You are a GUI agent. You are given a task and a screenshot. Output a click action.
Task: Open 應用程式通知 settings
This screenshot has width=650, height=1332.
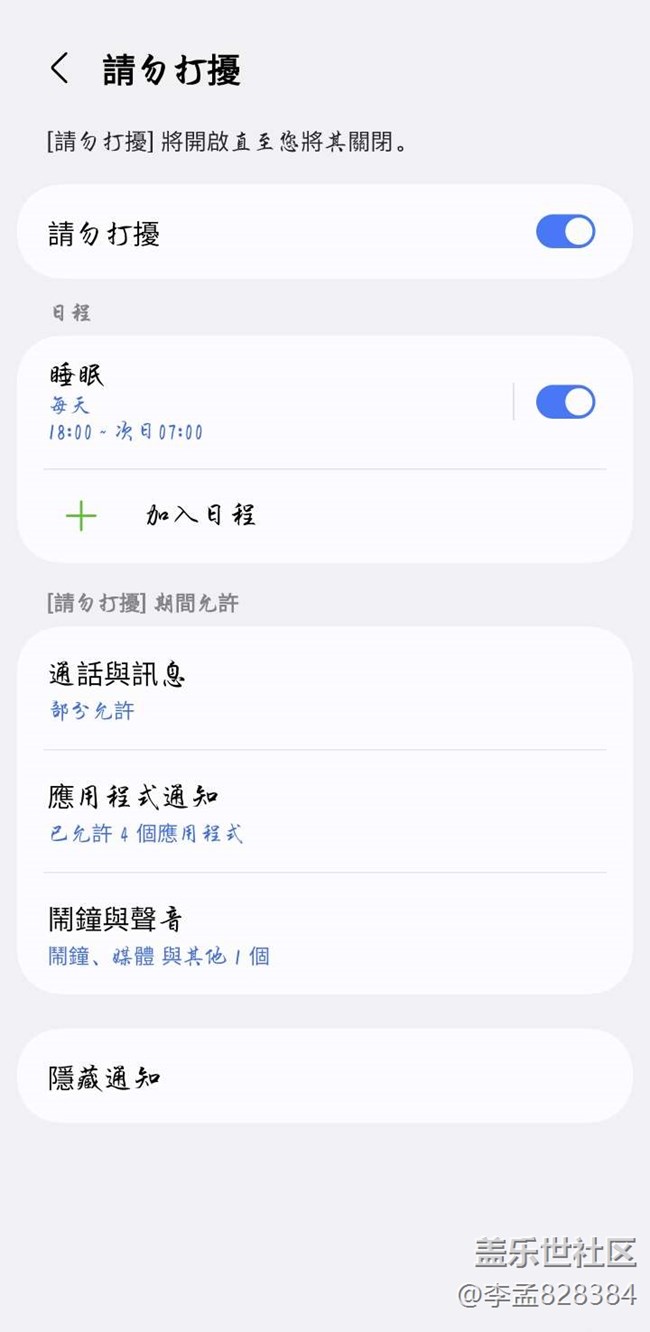tap(324, 812)
